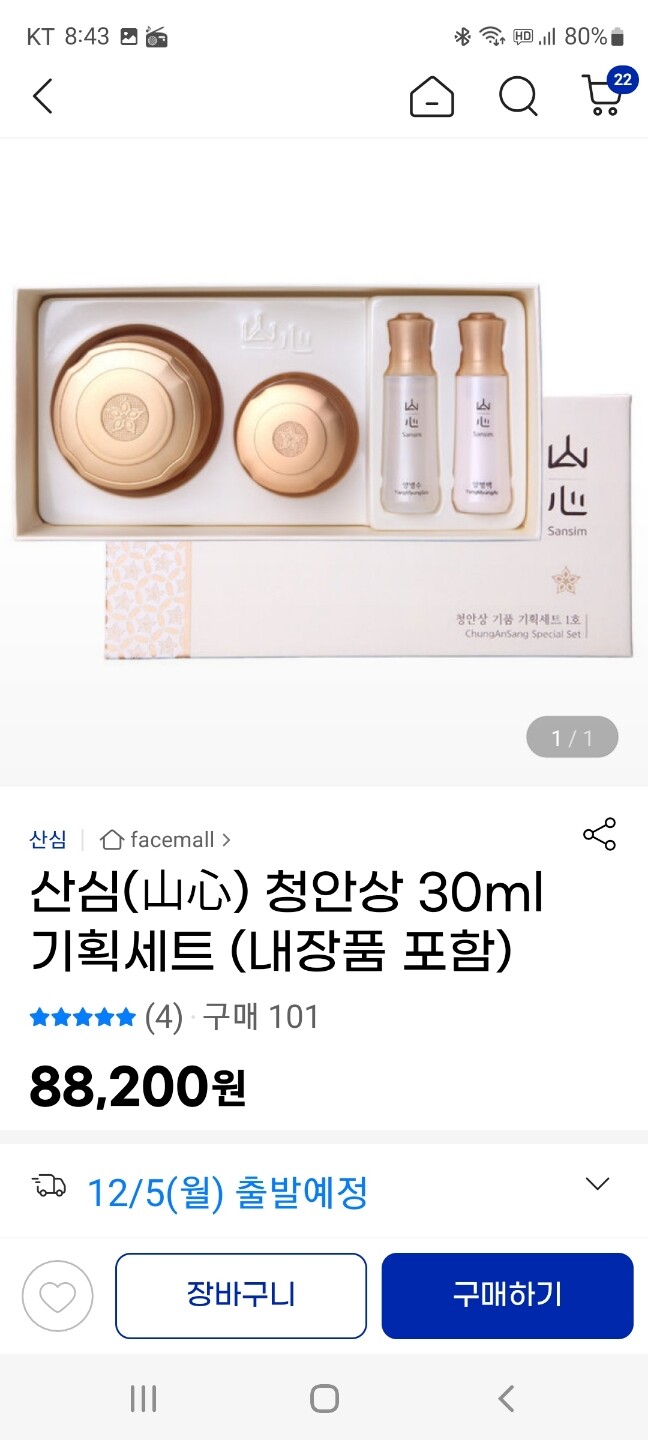
Task: Open the product image of Sansim set
Action: pyautogui.click(x=324, y=462)
